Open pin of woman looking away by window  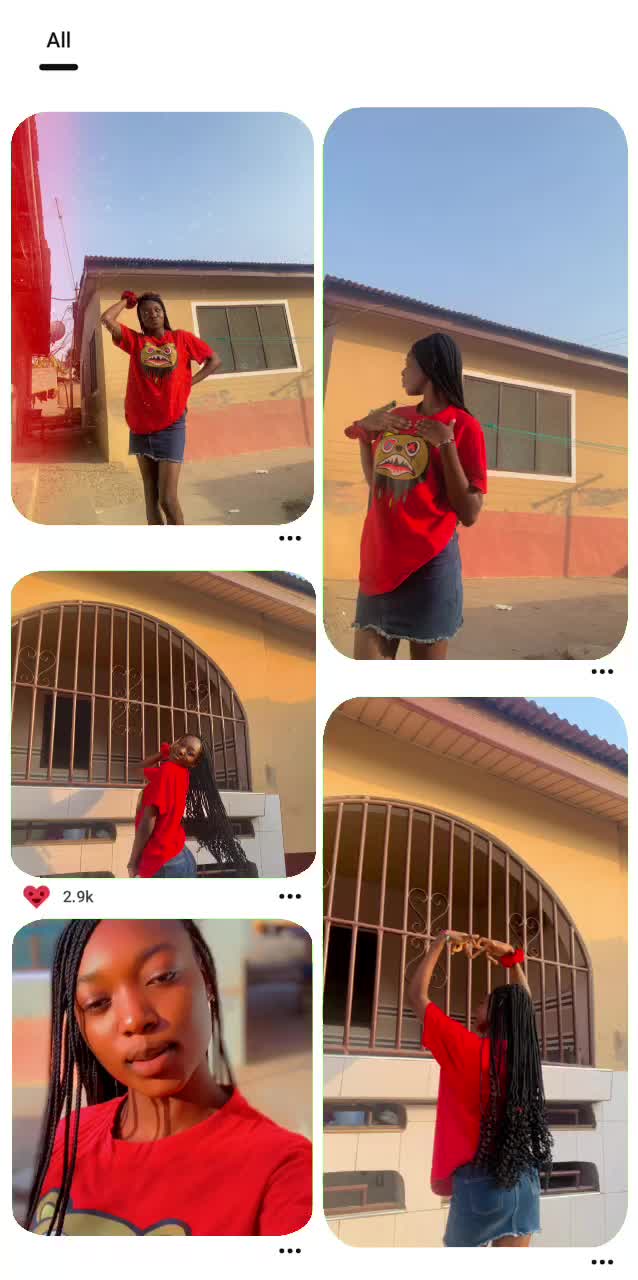point(475,383)
